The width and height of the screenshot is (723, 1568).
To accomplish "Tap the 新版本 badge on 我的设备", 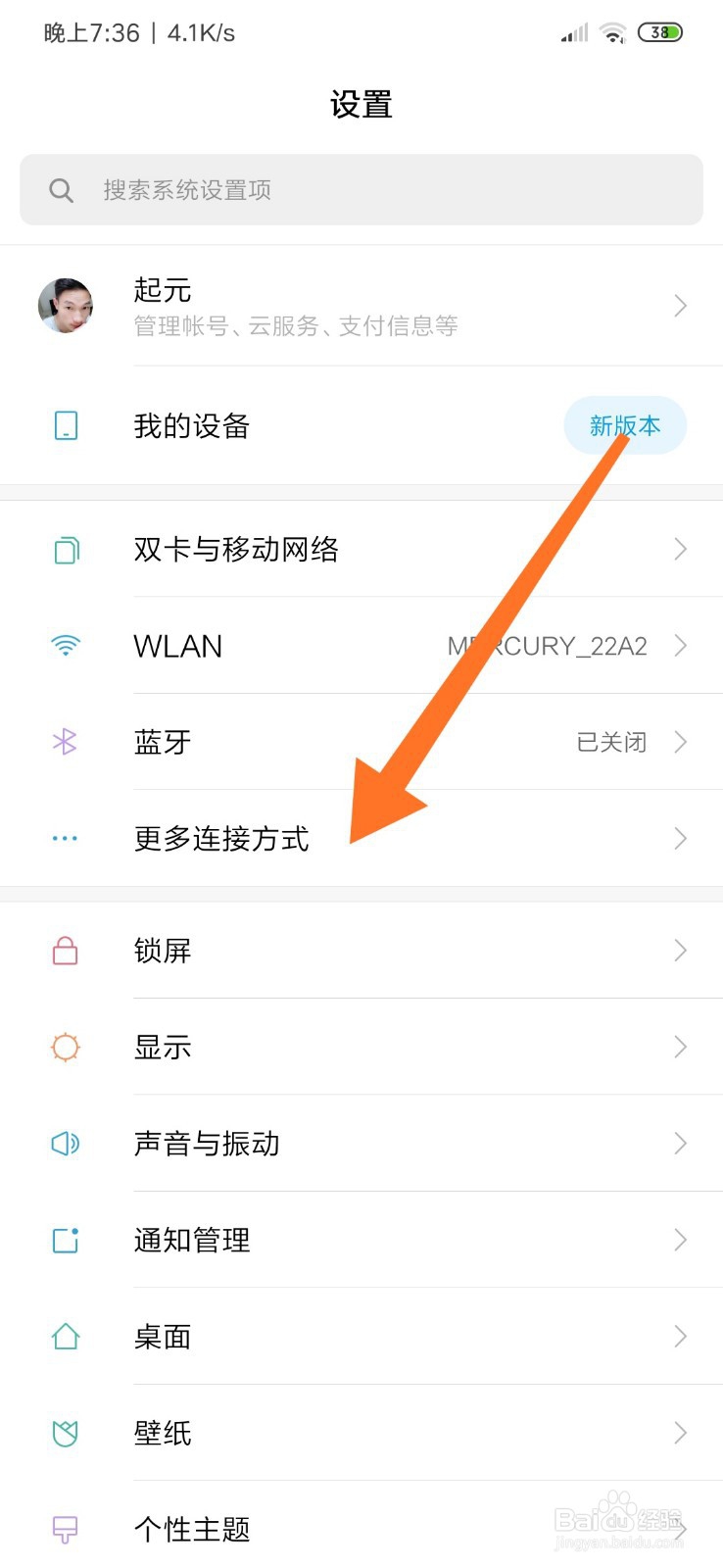I will click(625, 425).
